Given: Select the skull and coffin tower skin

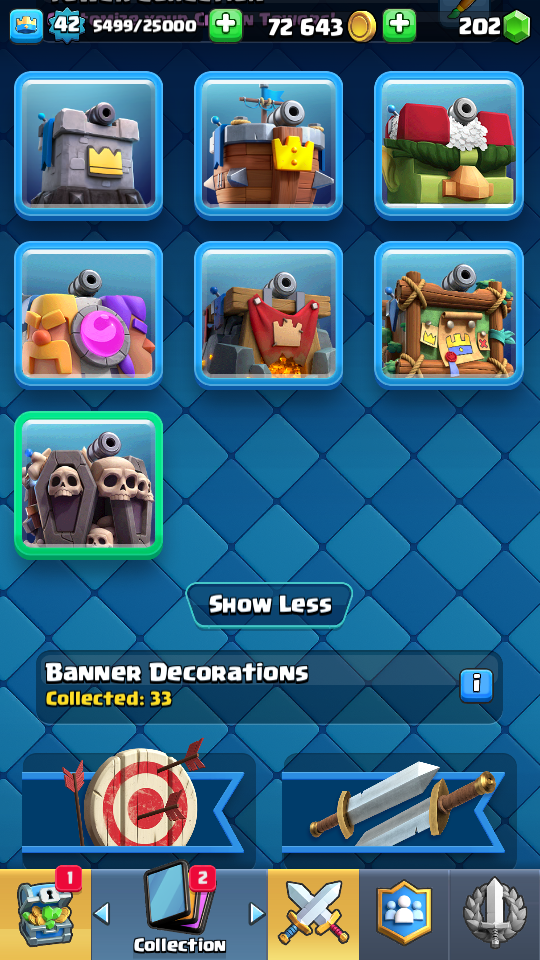Looking at the screenshot, I should [x=89, y=485].
